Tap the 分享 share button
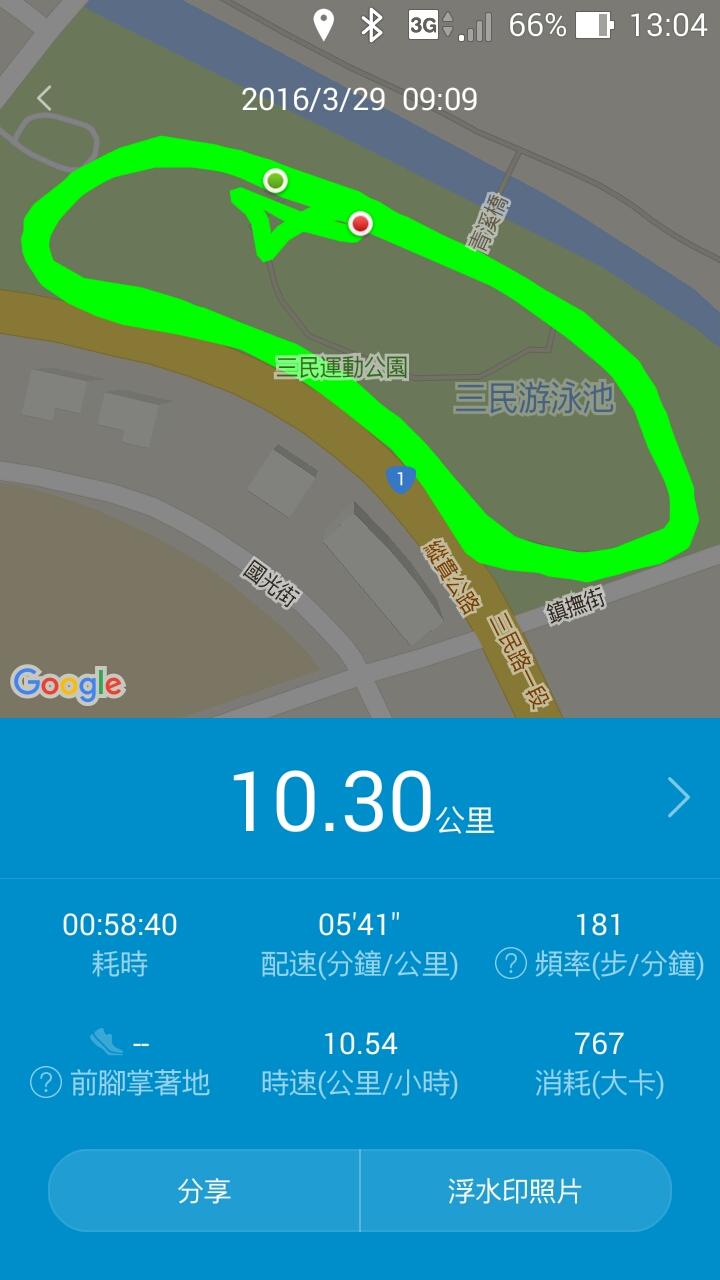This screenshot has width=720, height=1280. point(204,1191)
